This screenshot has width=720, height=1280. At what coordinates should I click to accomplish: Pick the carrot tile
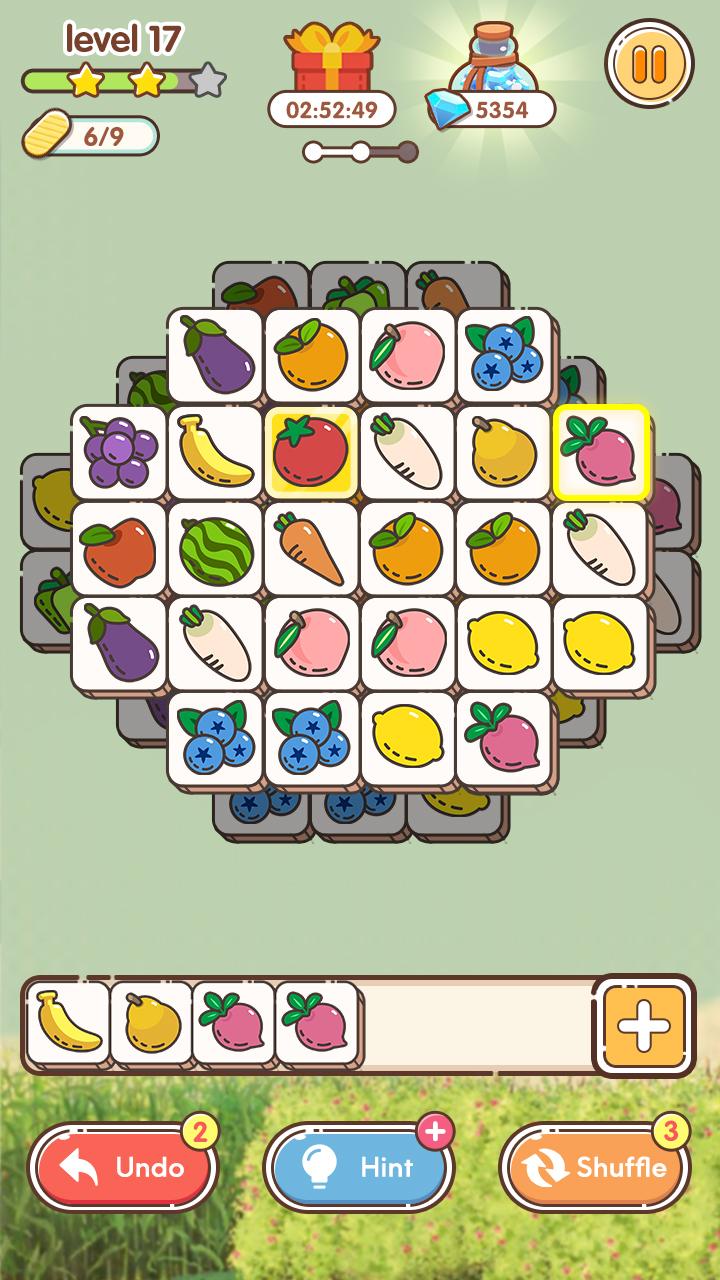(x=311, y=549)
